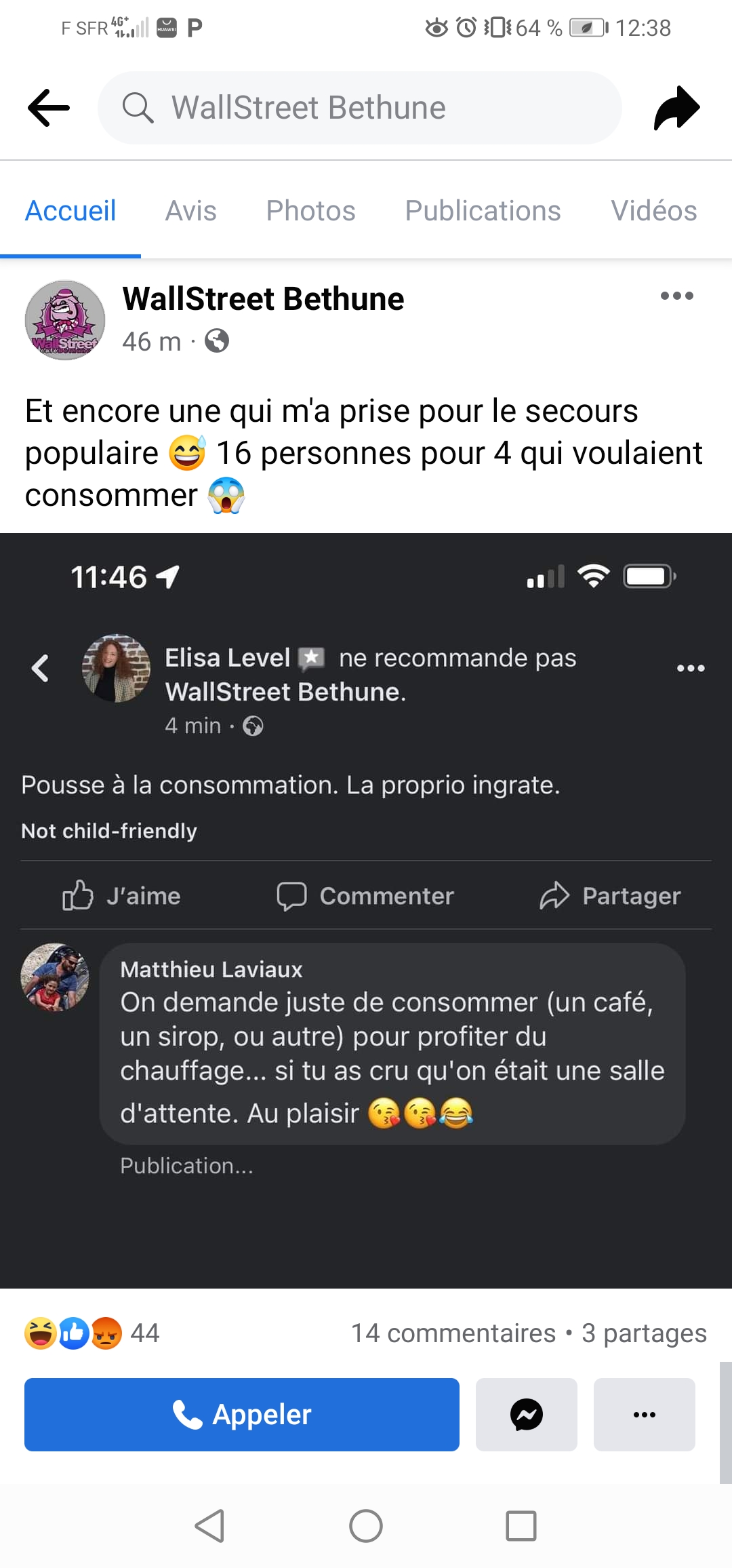
Task: View the reactions on the post
Action: coord(91,1333)
